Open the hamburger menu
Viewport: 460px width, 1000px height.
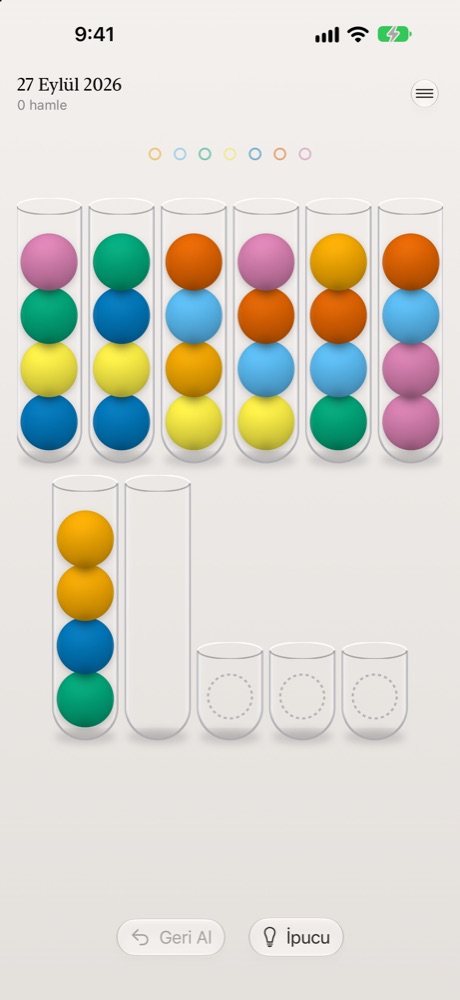[424, 94]
